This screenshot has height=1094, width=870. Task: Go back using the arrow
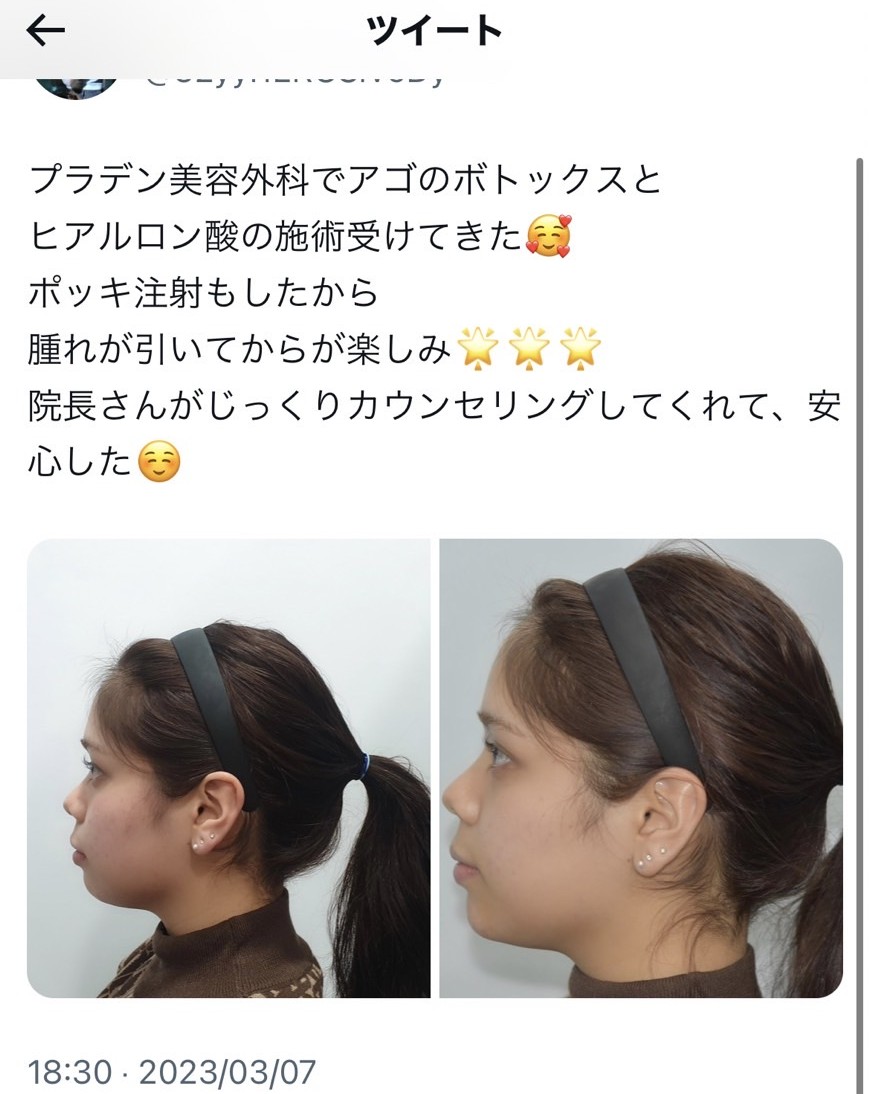pyautogui.click(x=44, y=32)
